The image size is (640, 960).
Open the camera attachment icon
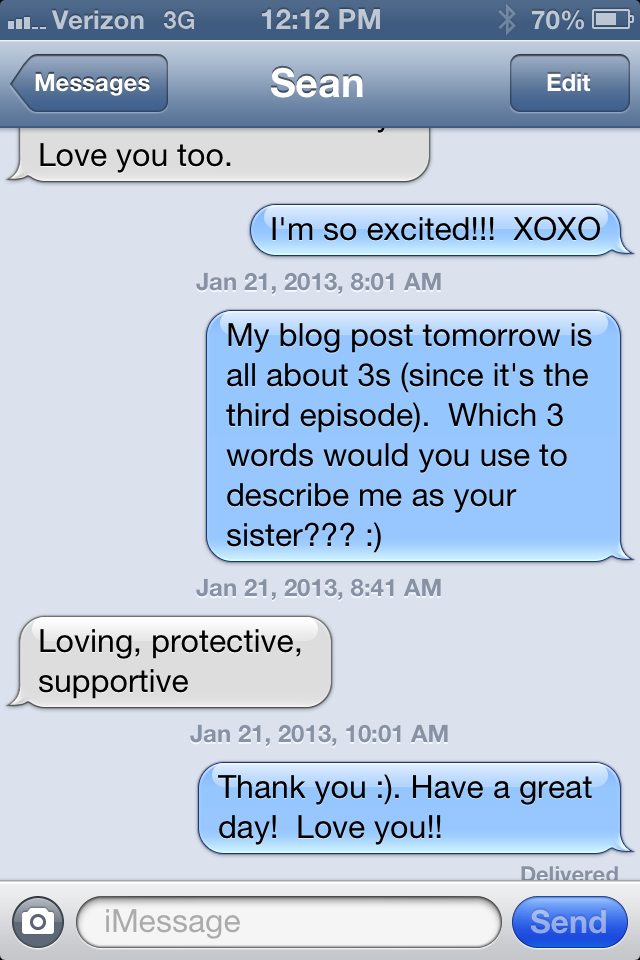(38, 921)
